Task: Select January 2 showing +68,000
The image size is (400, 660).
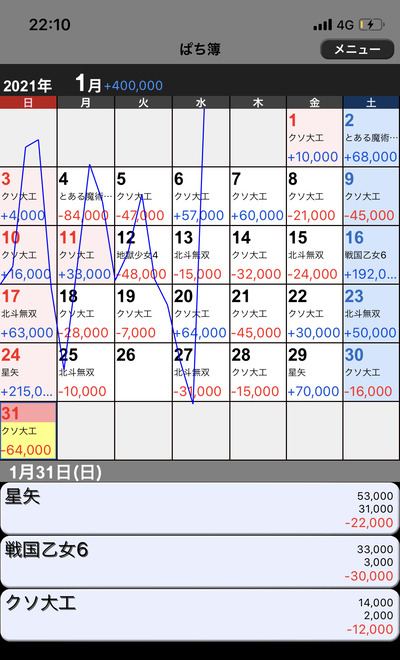Action: point(371,137)
